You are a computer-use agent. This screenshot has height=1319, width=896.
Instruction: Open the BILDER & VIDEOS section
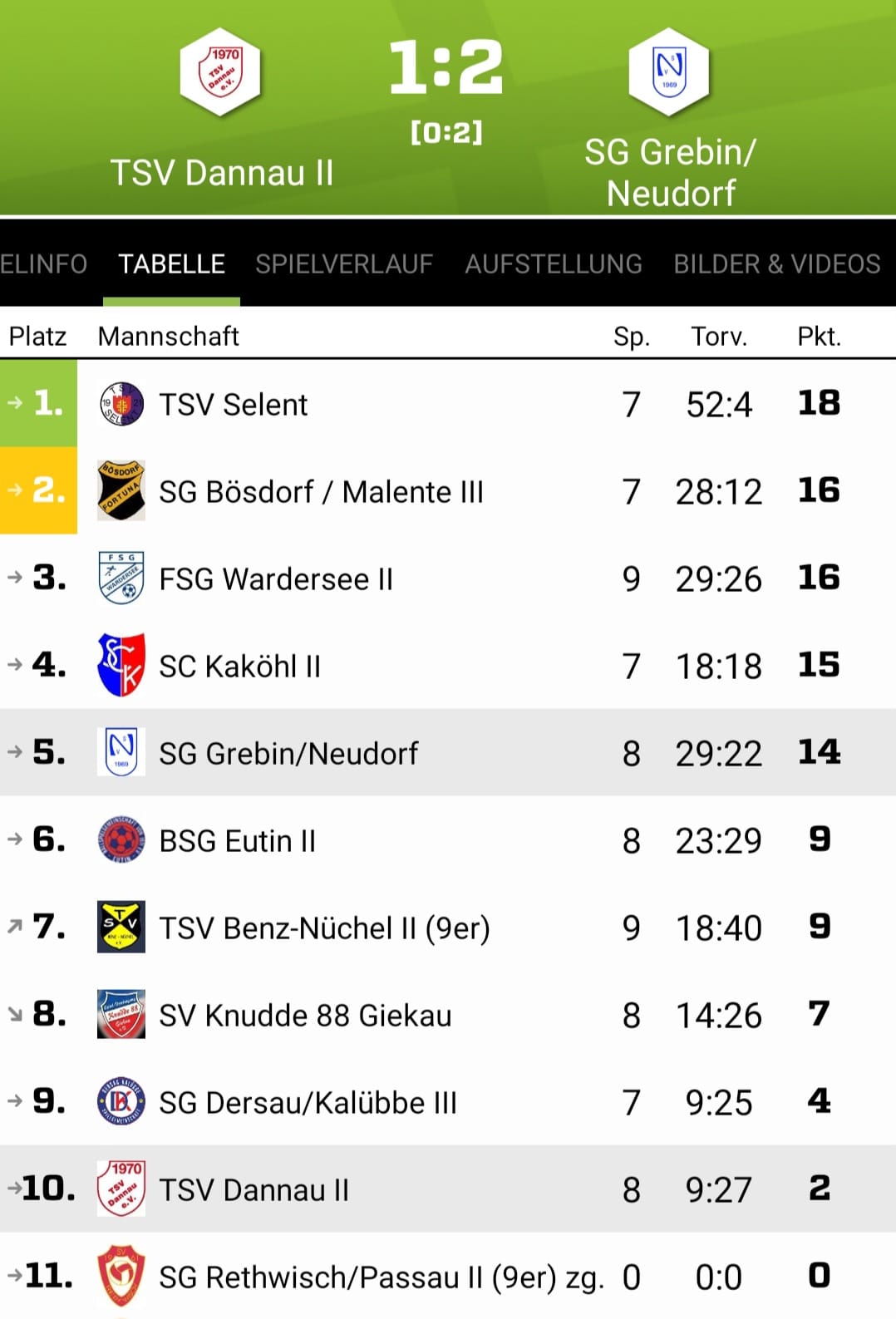click(776, 264)
